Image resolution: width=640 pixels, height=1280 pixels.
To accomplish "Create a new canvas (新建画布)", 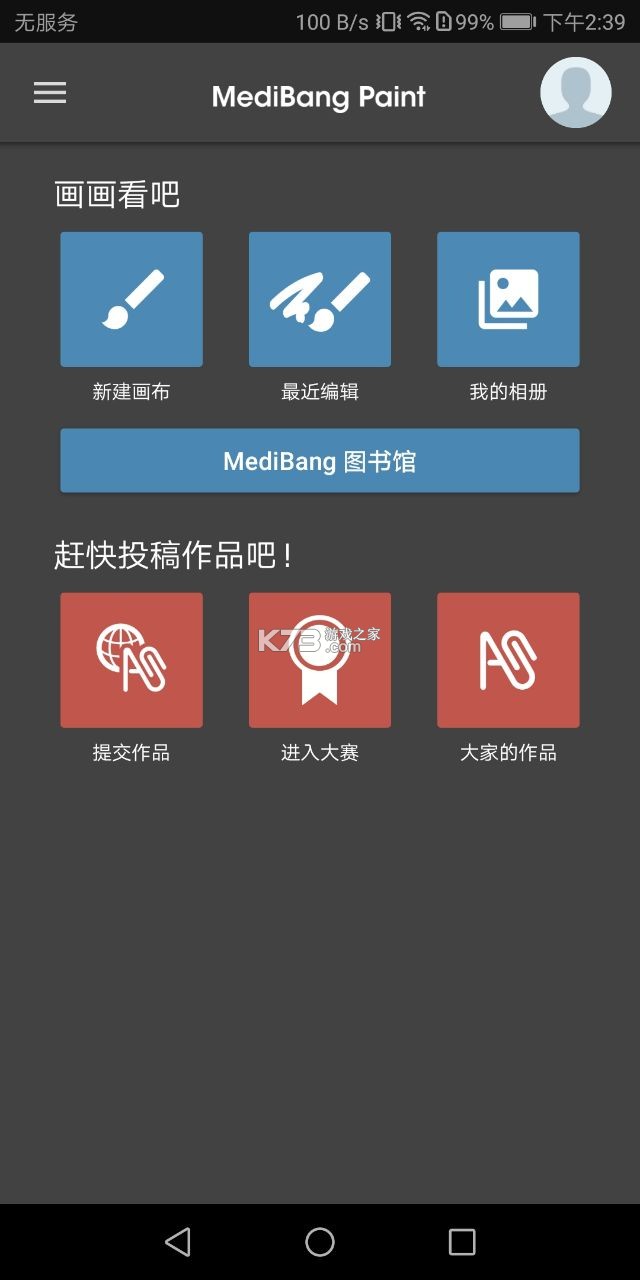I will point(131,300).
